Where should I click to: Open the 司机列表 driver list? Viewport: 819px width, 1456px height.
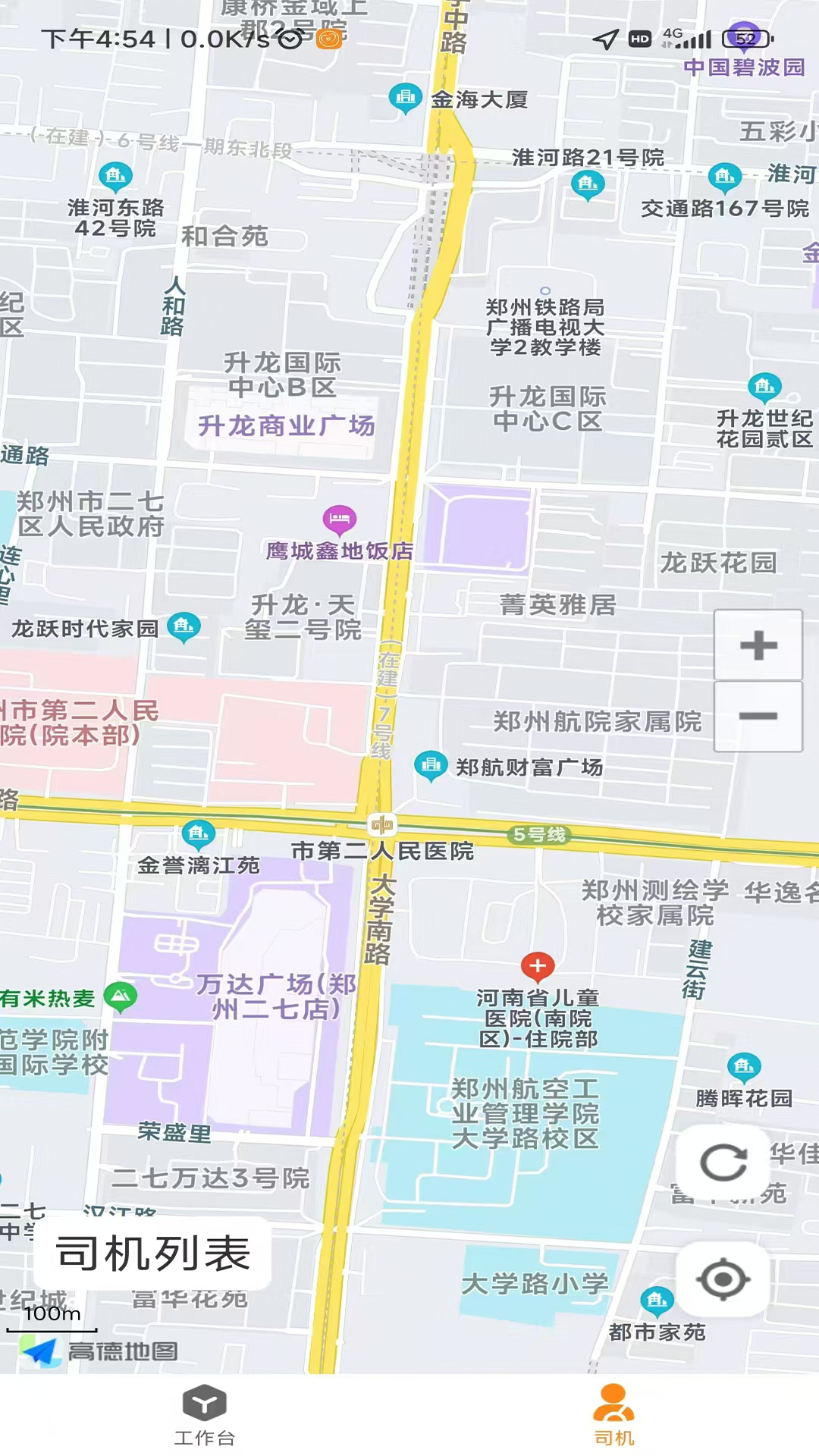[x=153, y=1254]
